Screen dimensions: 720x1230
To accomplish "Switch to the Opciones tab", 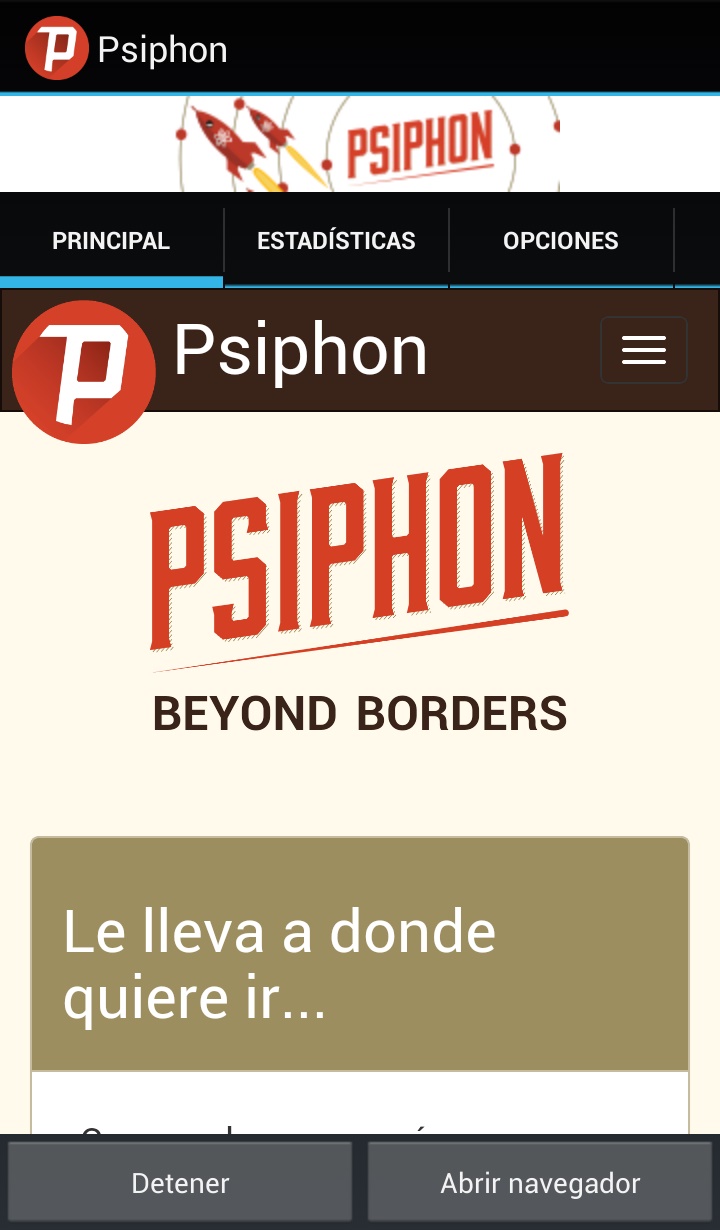I will [x=560, y=241].
